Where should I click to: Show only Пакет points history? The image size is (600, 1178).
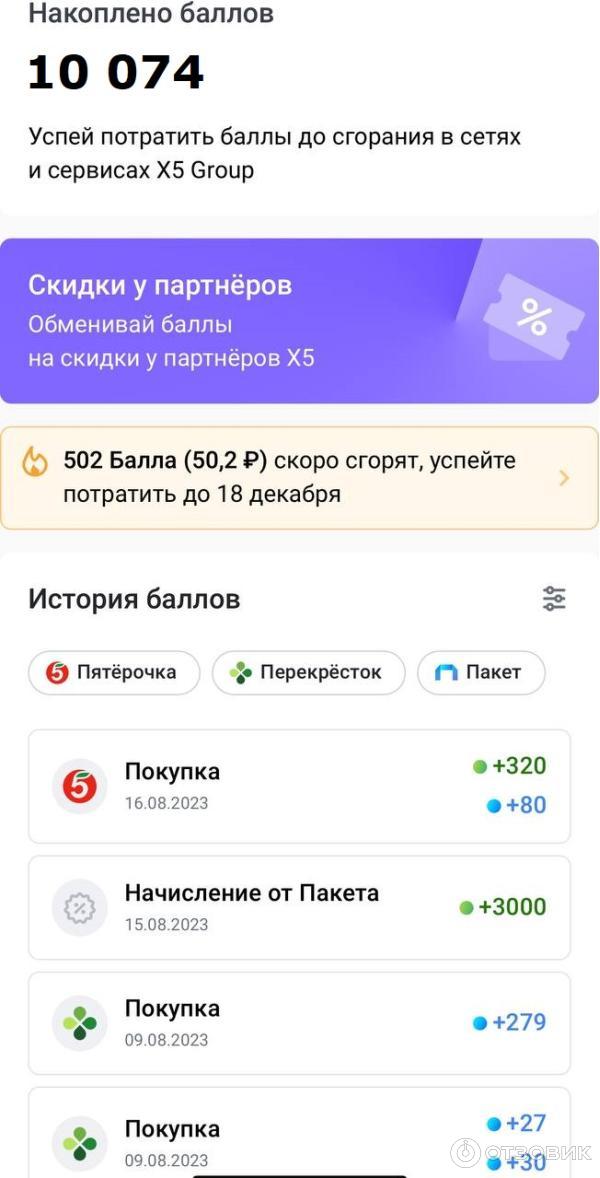point(481,672)
